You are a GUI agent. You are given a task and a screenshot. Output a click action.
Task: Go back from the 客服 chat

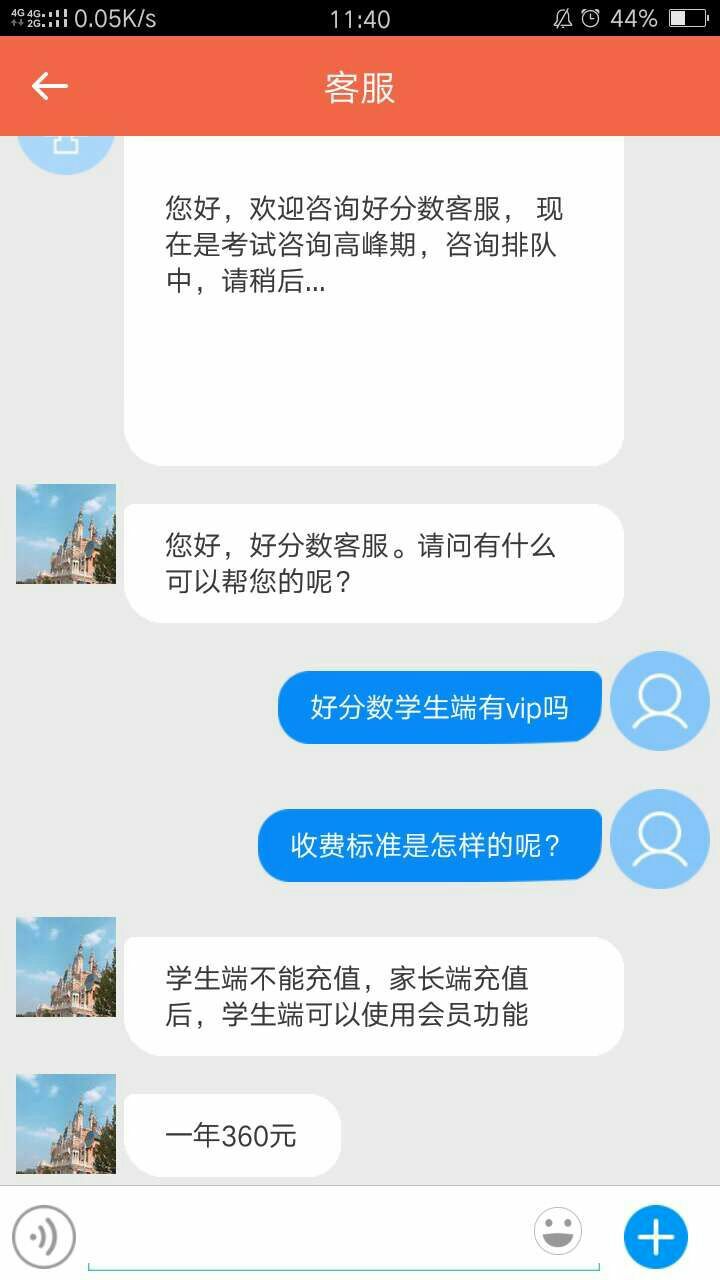pyautogui.click(x=49, y=86)
